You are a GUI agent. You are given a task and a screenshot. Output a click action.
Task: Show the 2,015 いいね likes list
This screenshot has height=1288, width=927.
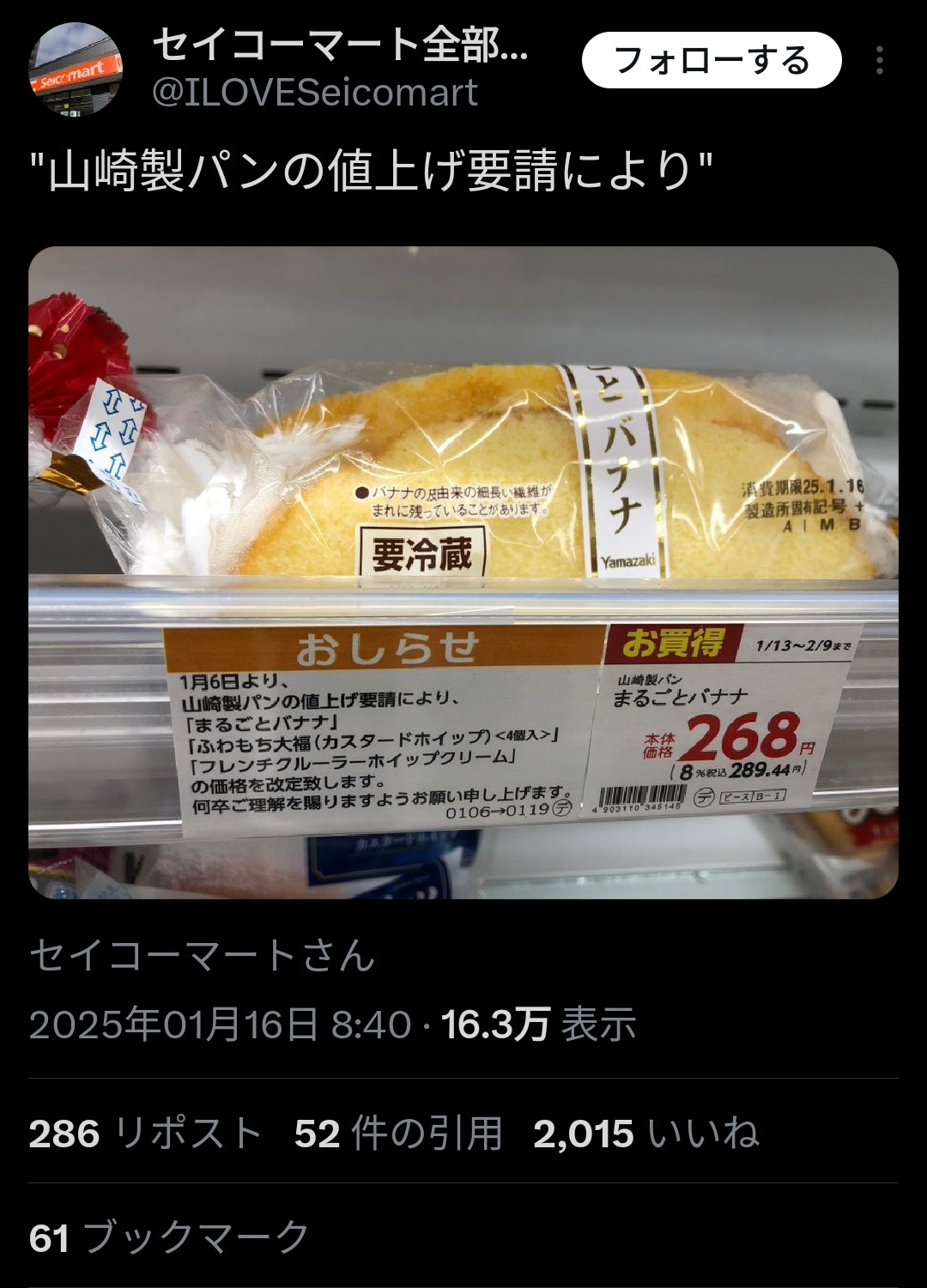tap(645, 1134)
